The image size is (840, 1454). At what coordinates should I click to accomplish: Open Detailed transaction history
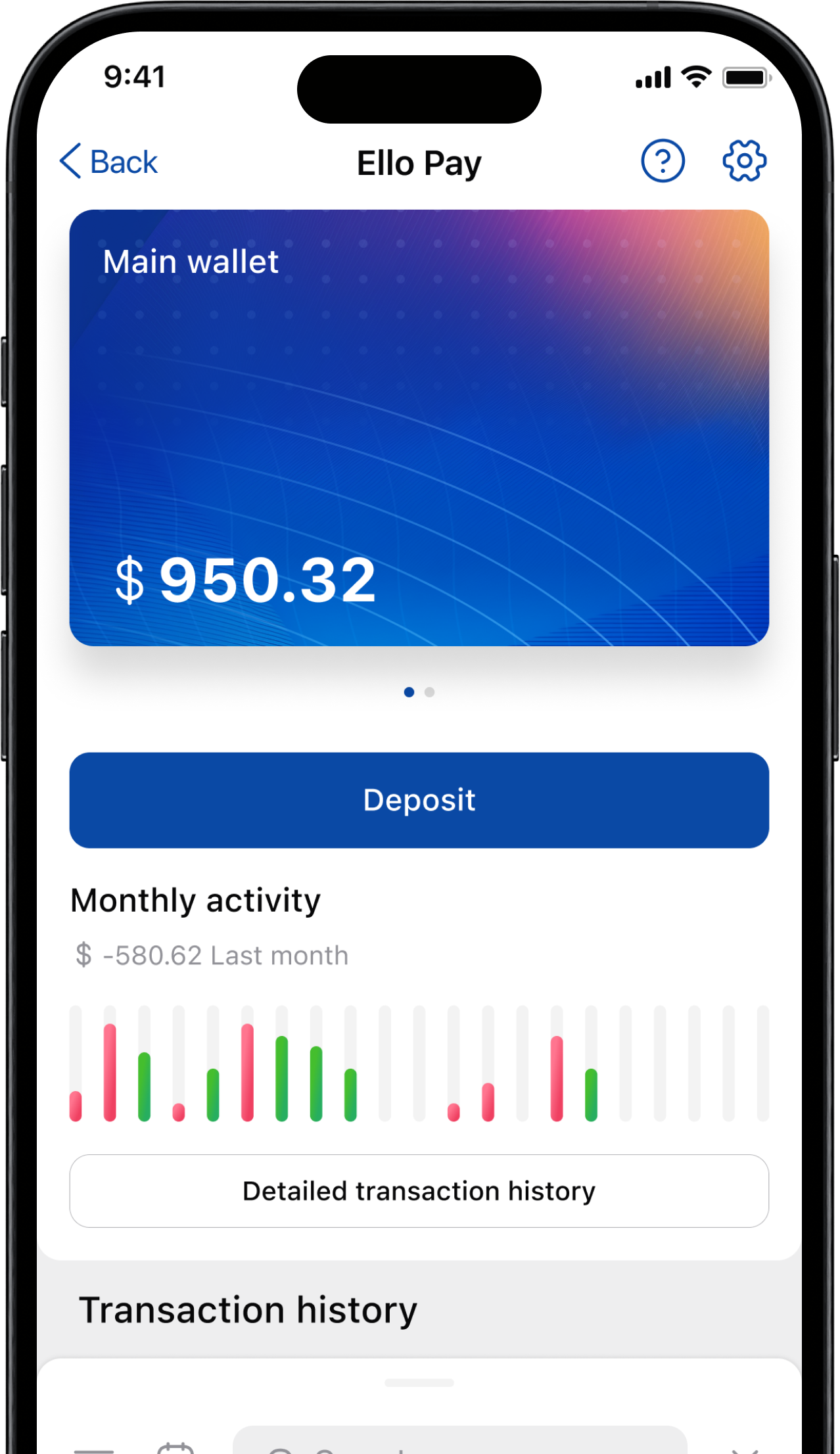[419, 1191]
